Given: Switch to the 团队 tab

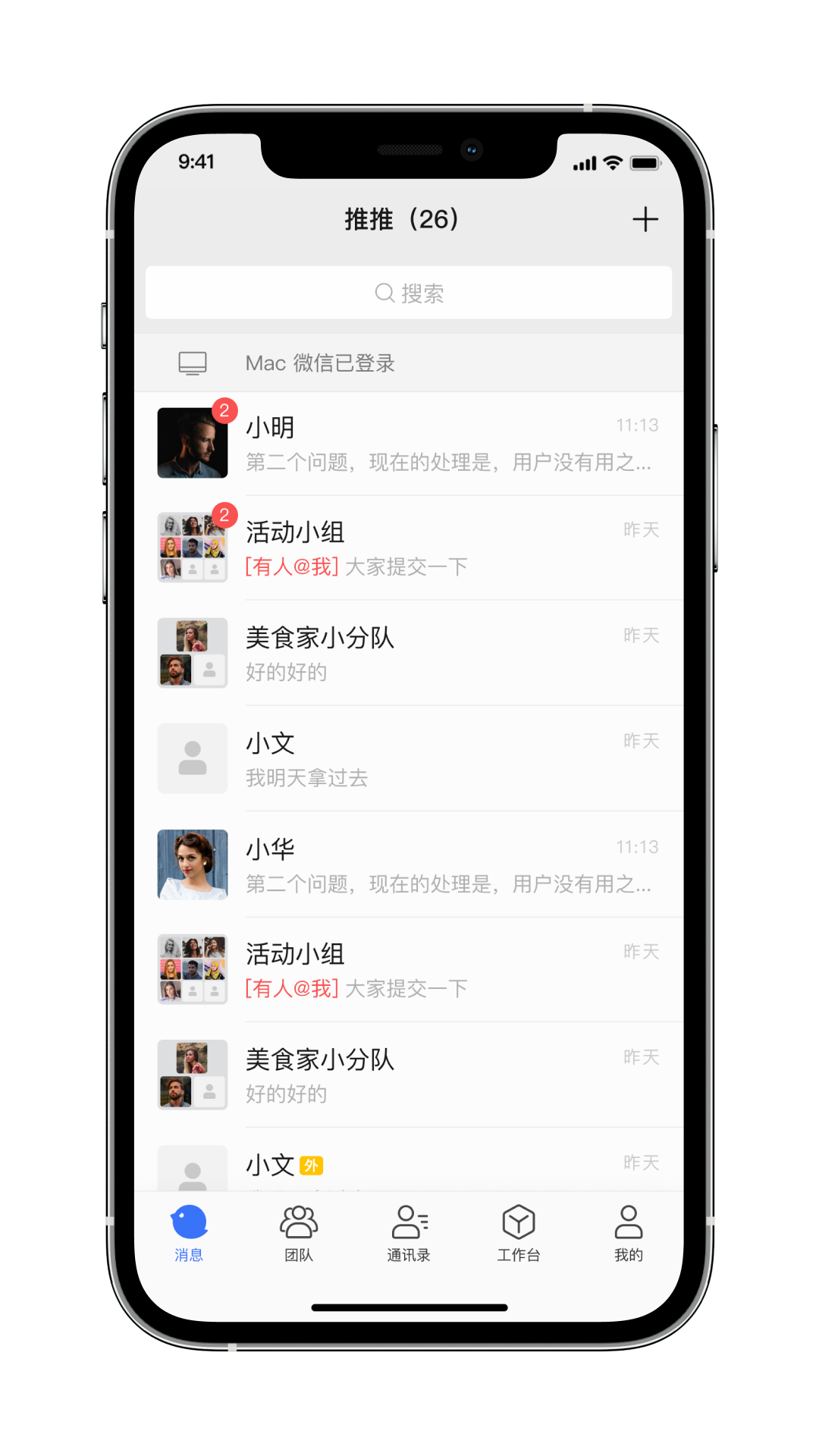Looking at the screenshot, I should [299, 1234].
